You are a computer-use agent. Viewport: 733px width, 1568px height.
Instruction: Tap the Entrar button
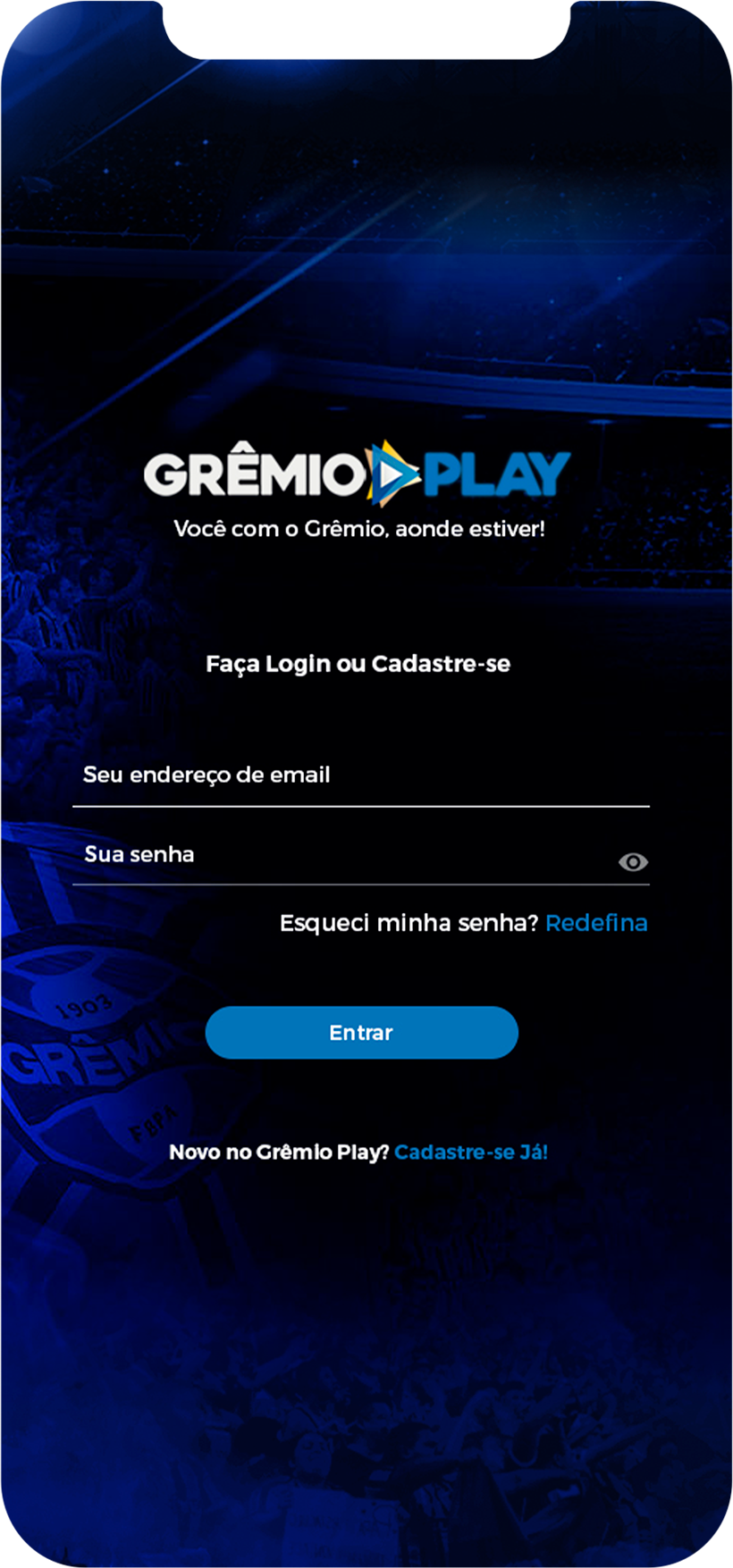click(362, 1033)
